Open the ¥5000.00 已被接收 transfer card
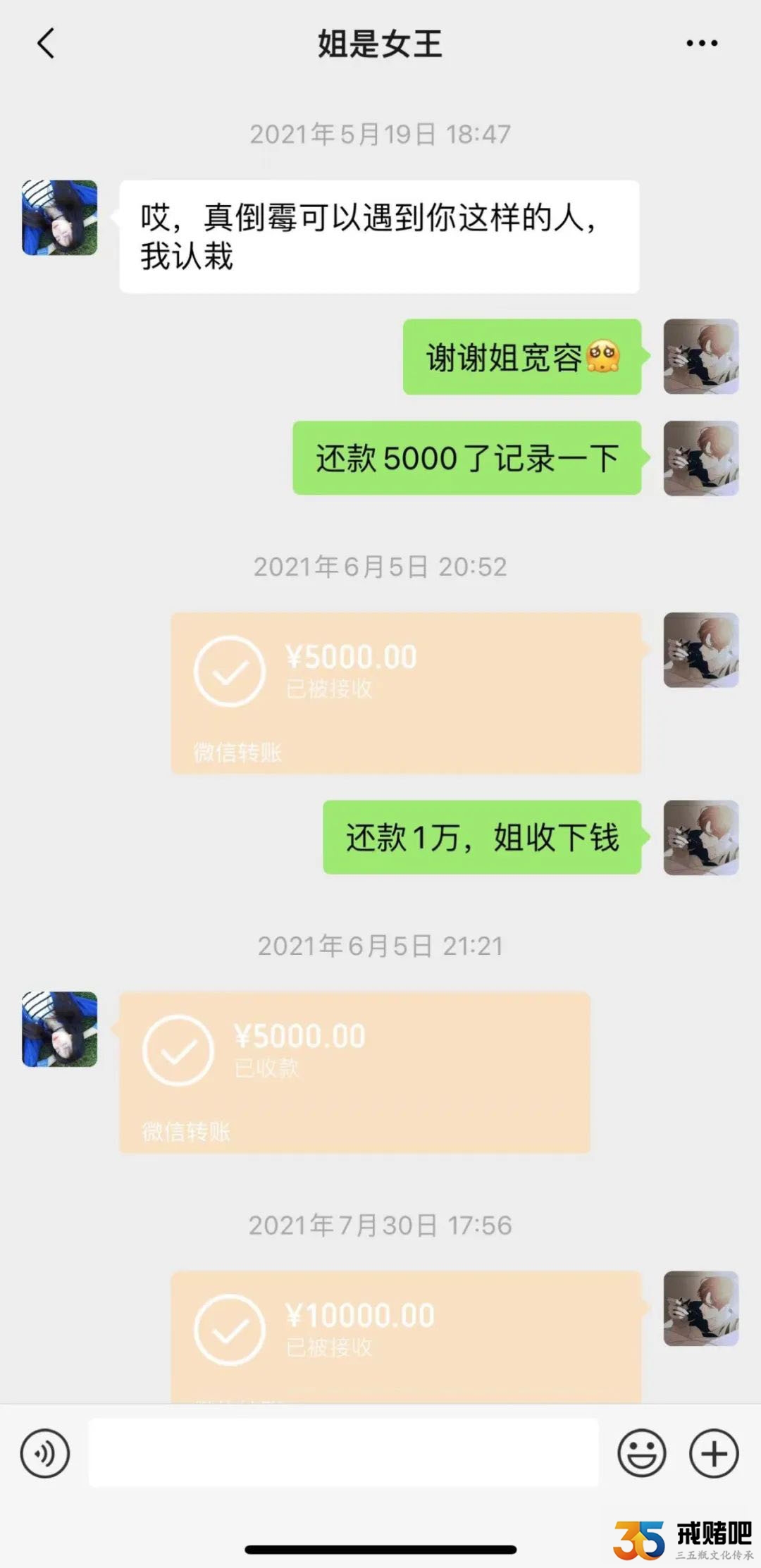Image resolution: width=761 pixels, height=1568 pixels. [x=406, y=693]
